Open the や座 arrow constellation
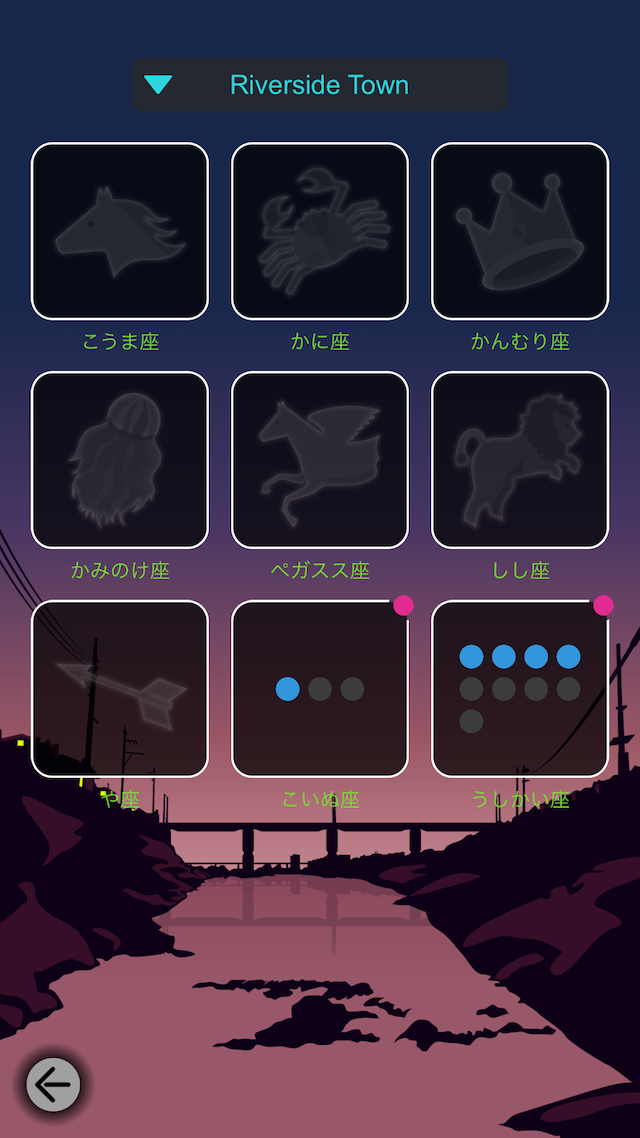640x1138 pixels. [x=120, y=688]
